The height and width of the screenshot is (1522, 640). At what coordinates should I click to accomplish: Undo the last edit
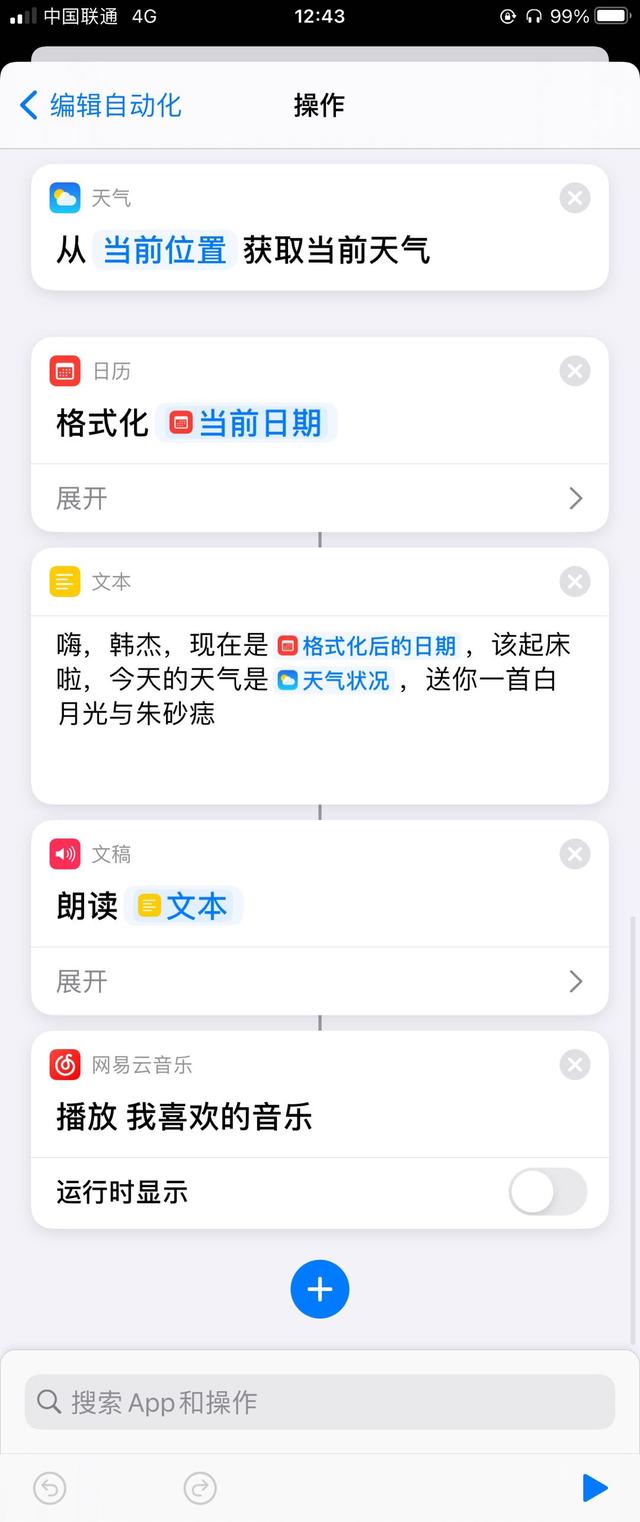tap(49, 1488)
